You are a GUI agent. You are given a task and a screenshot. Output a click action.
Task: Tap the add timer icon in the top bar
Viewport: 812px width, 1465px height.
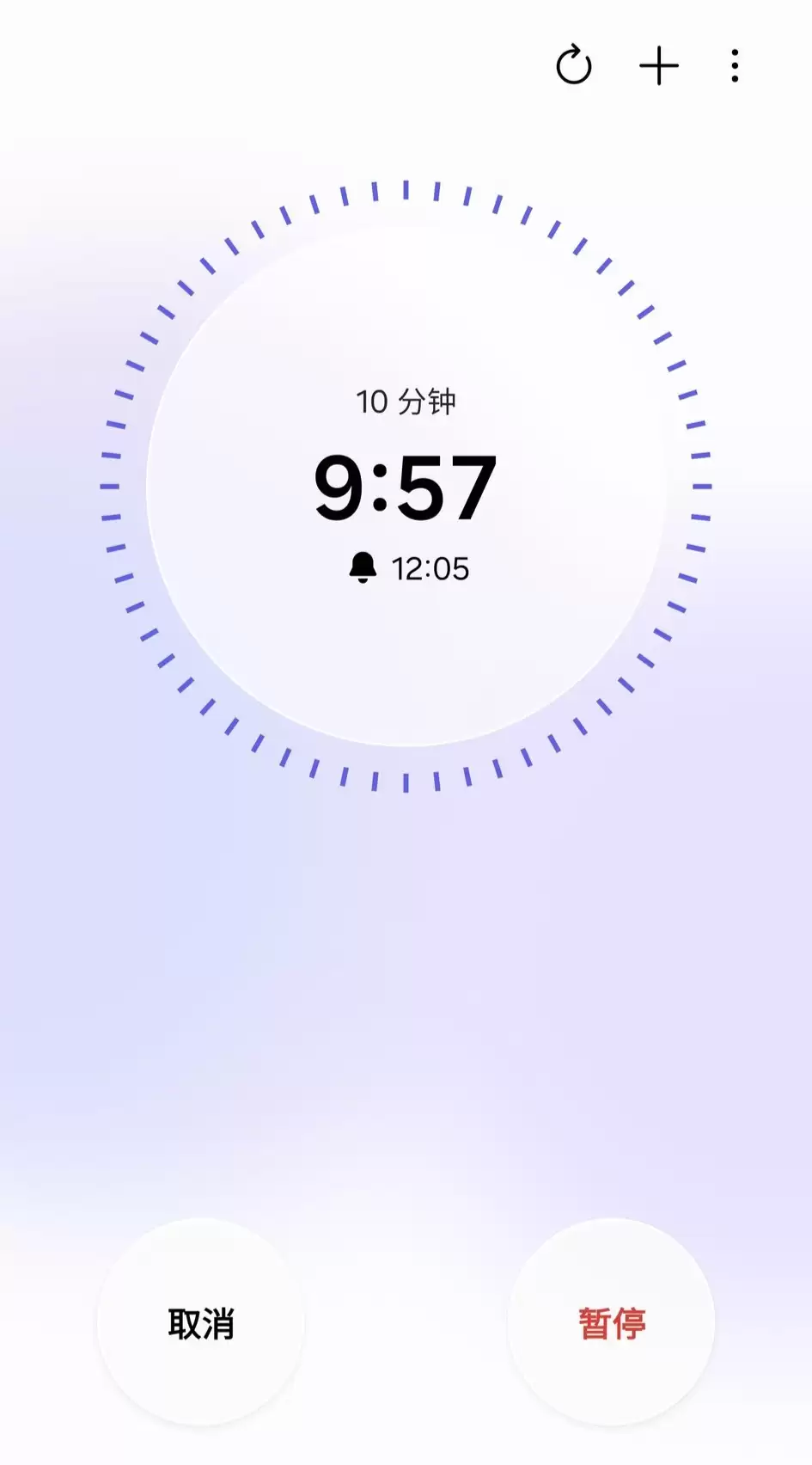658,66
